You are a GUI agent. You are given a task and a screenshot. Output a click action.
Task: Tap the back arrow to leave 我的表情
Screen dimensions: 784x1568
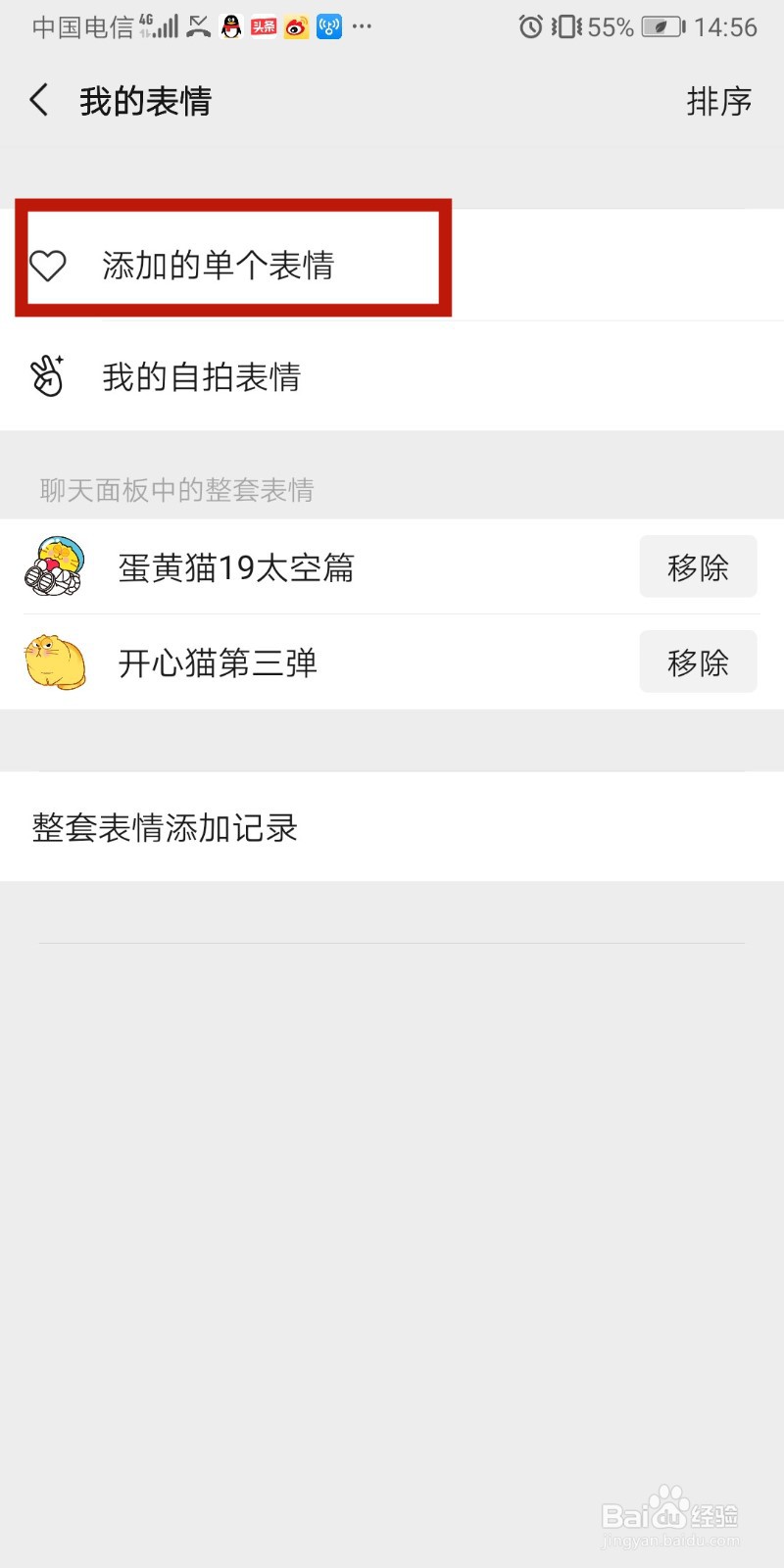coord(39,99)
